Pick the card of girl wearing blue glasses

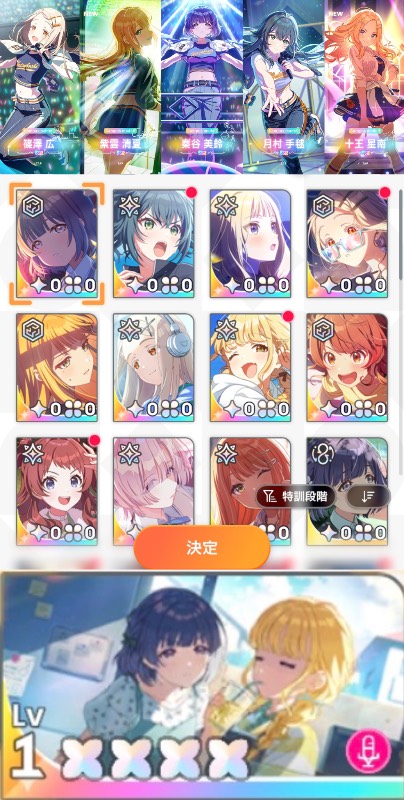point(347,244)
